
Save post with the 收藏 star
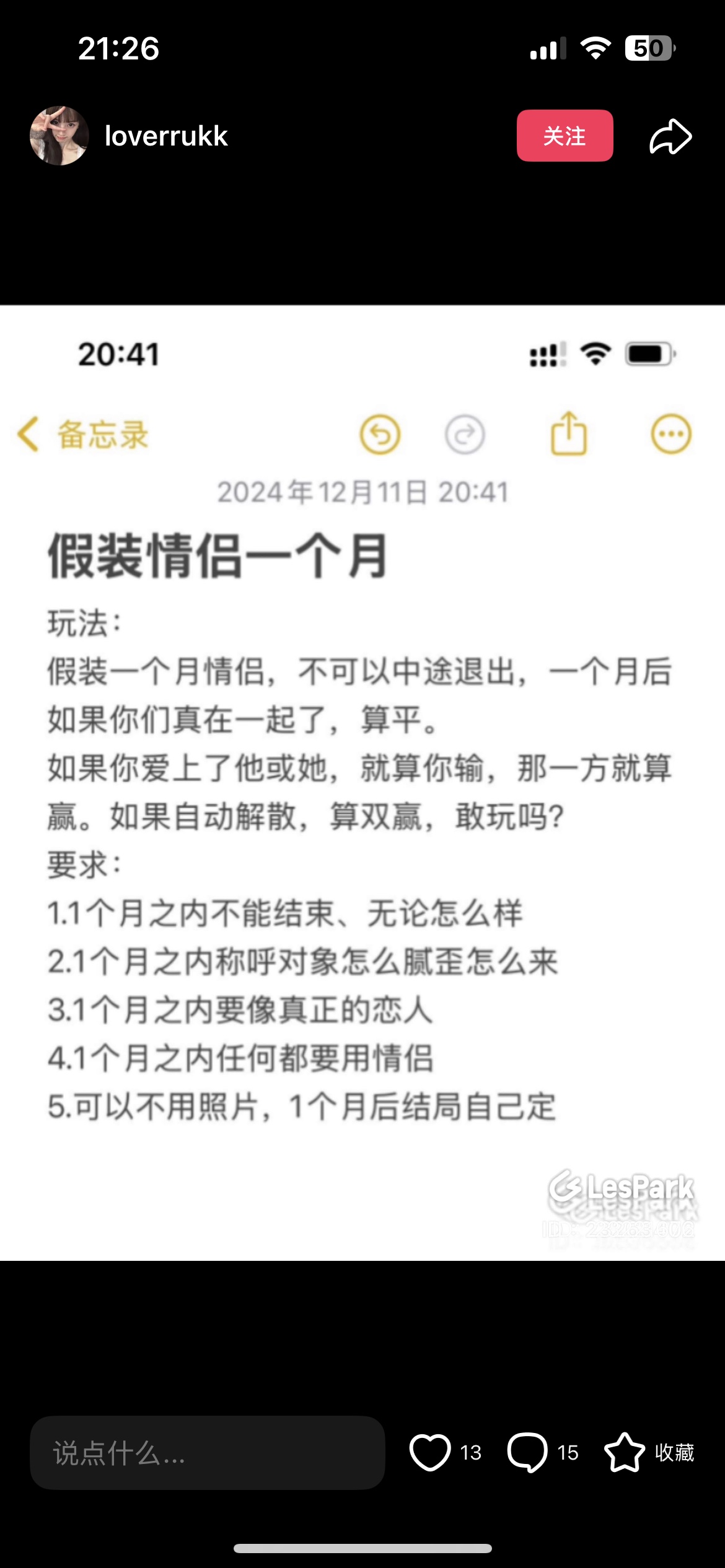pos(625,1452)
